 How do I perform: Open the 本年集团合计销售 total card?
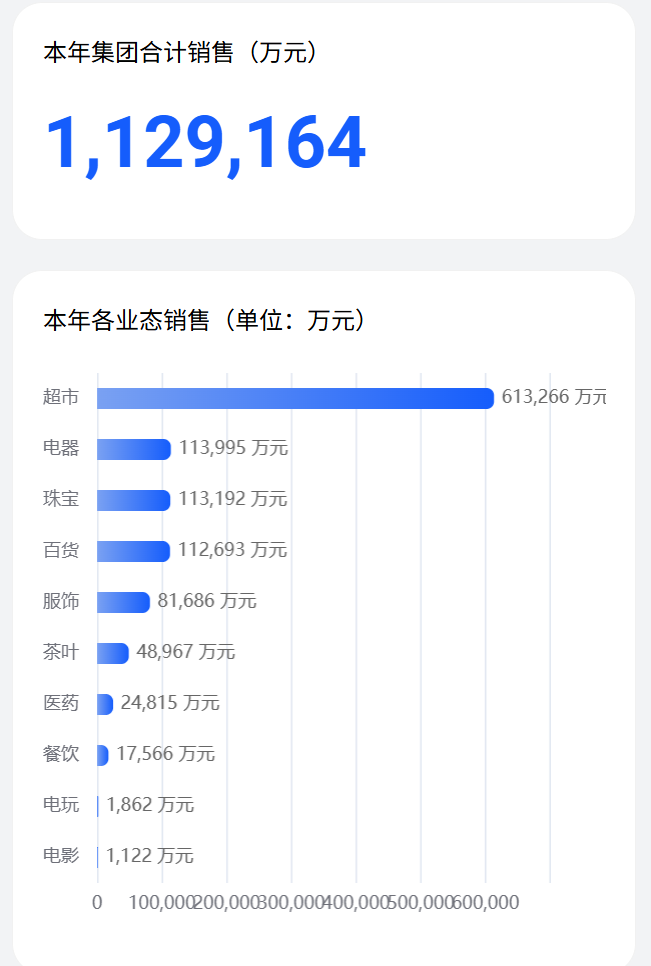point(324,121)
